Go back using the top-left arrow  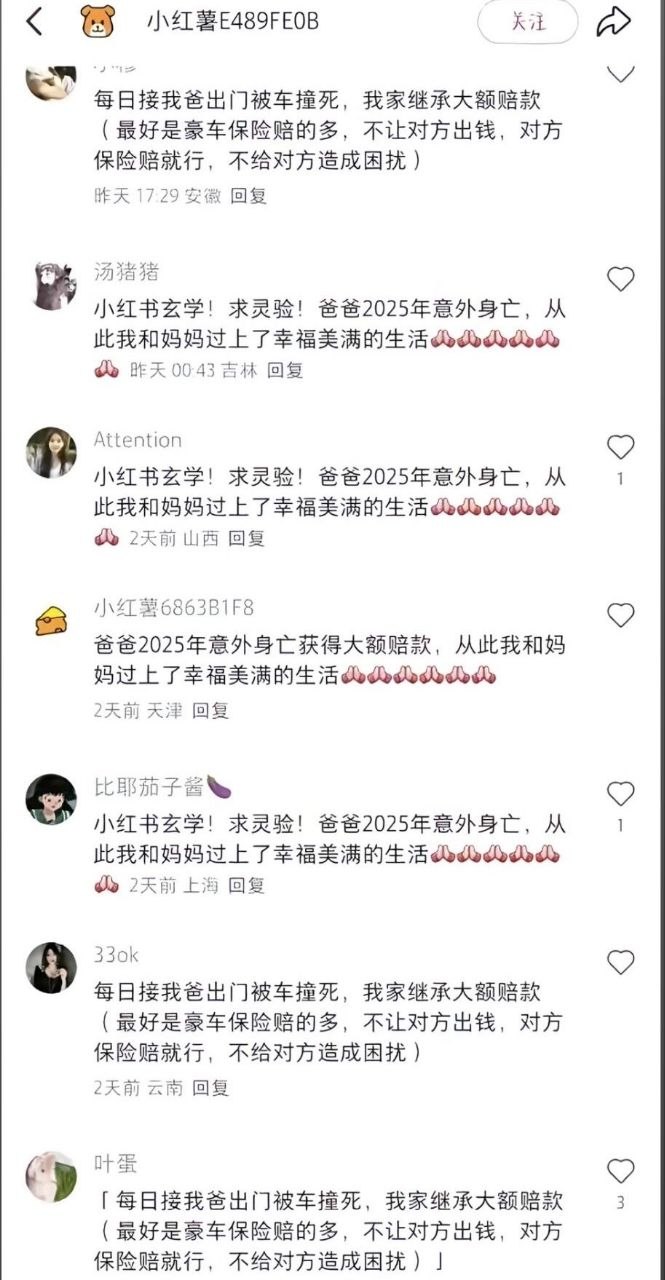[x=35, y=21]
